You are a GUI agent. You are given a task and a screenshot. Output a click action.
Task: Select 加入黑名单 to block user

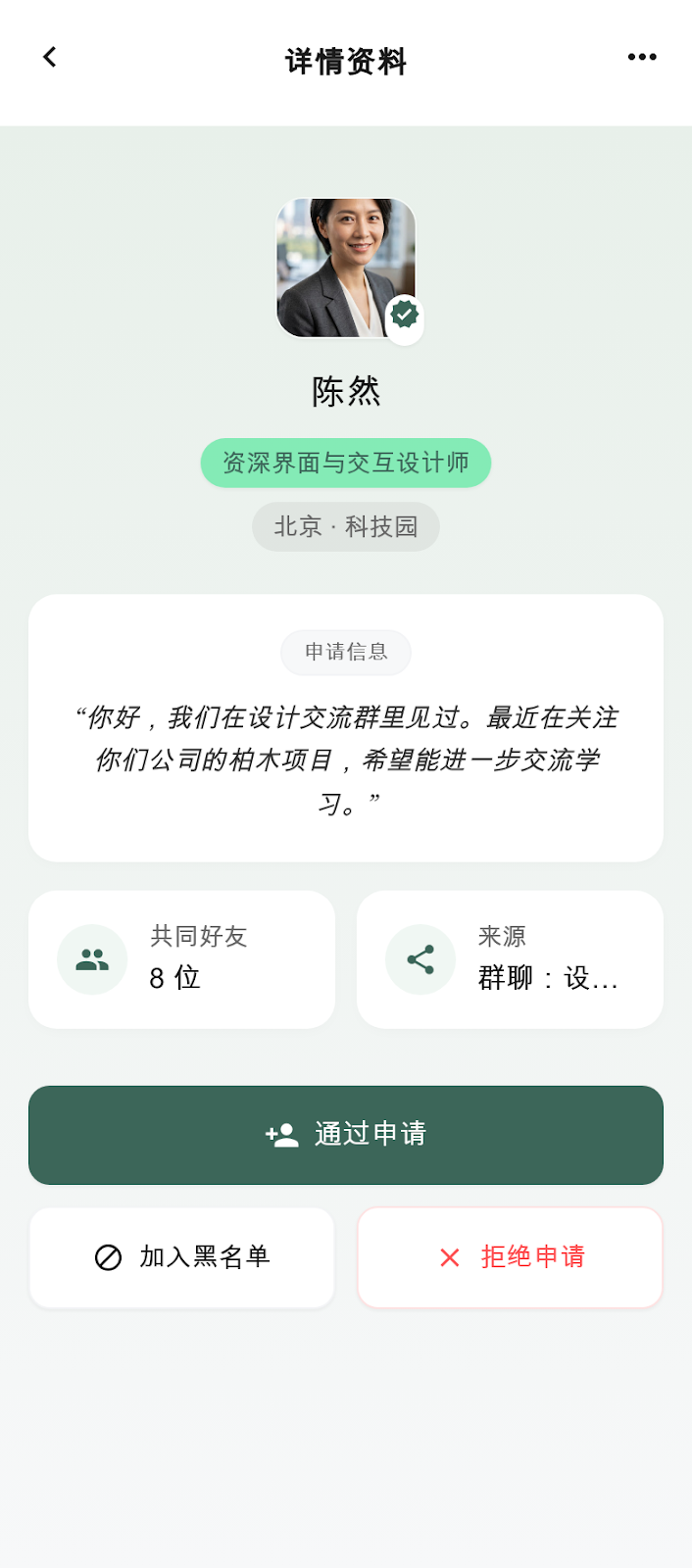tap(182, 1257)
